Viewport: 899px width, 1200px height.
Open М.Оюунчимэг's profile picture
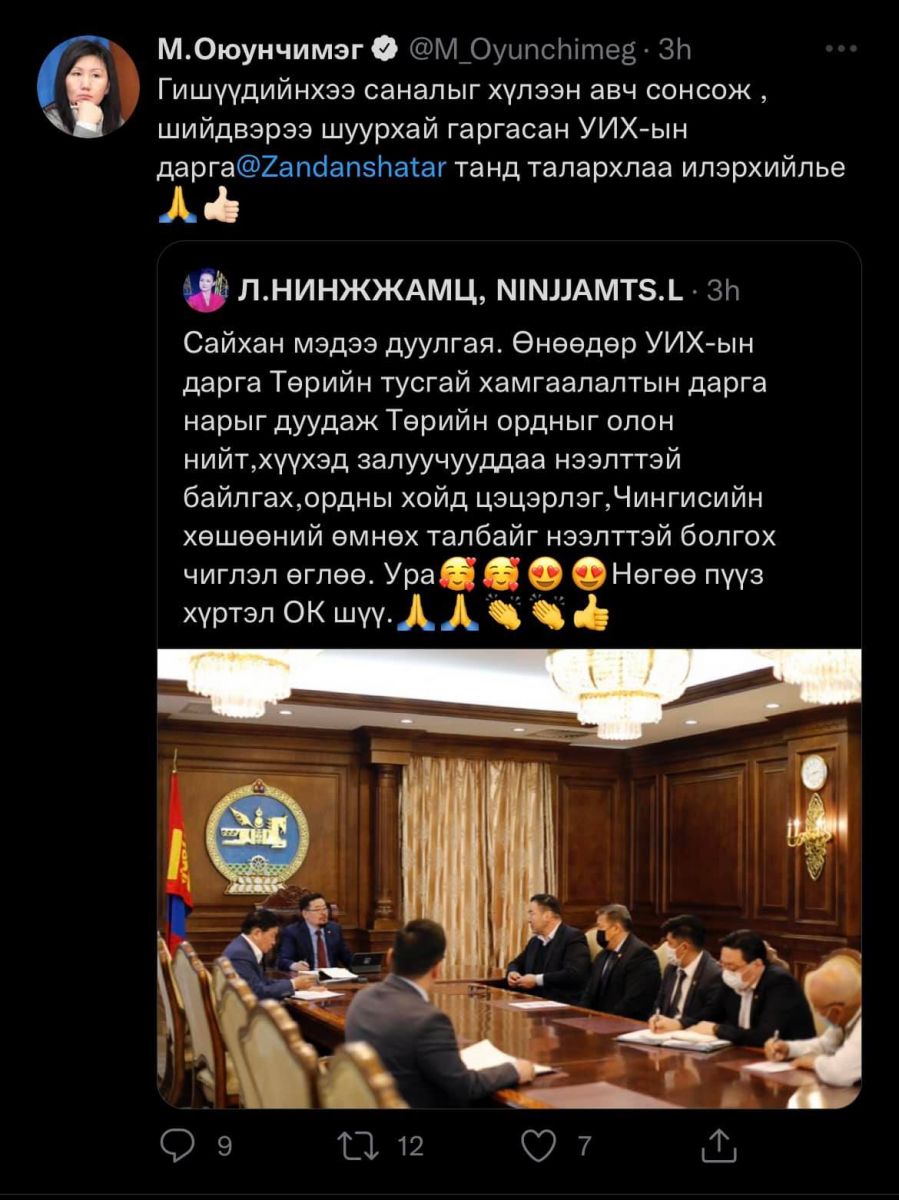point(88,87)
